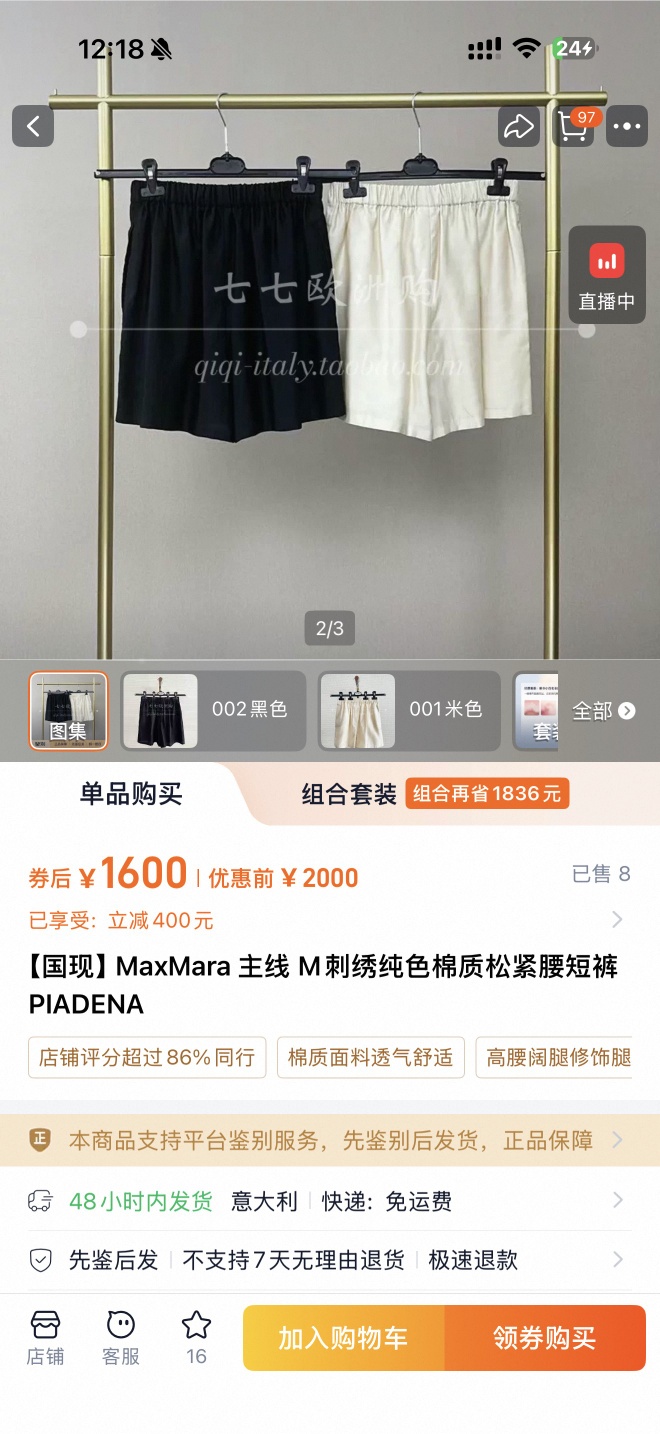Select the 图集 gallery thumbnail

(x=68, y=711)
